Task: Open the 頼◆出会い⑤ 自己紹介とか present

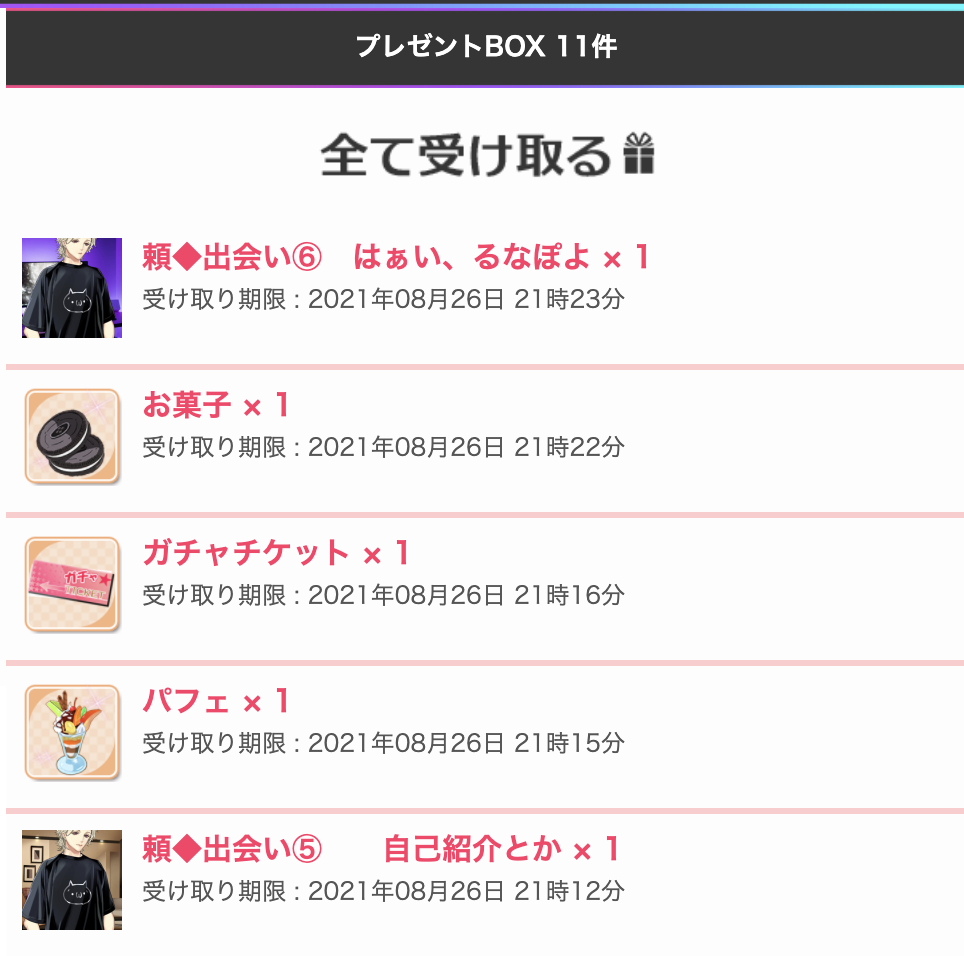Action: [381, 850]
